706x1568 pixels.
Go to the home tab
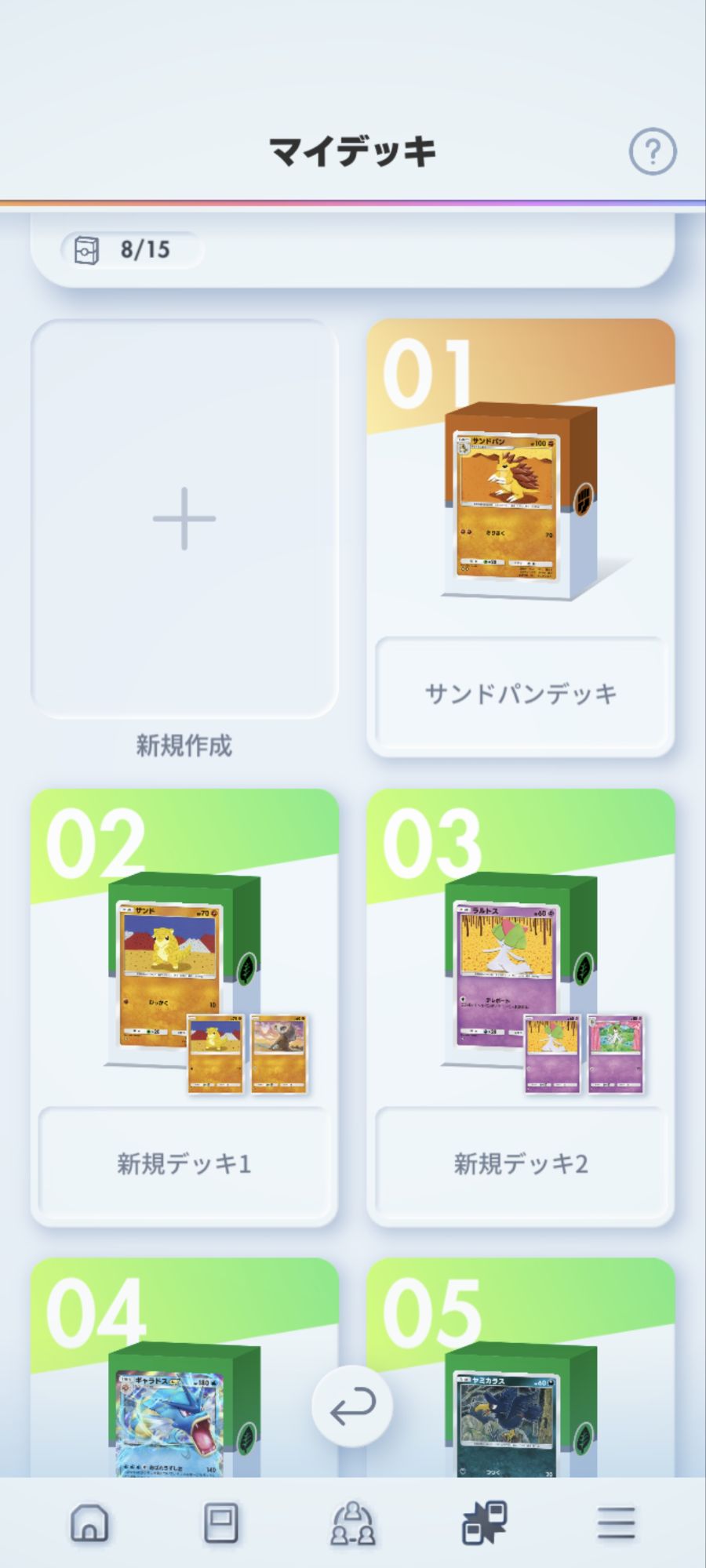[x=89, y=1523]
